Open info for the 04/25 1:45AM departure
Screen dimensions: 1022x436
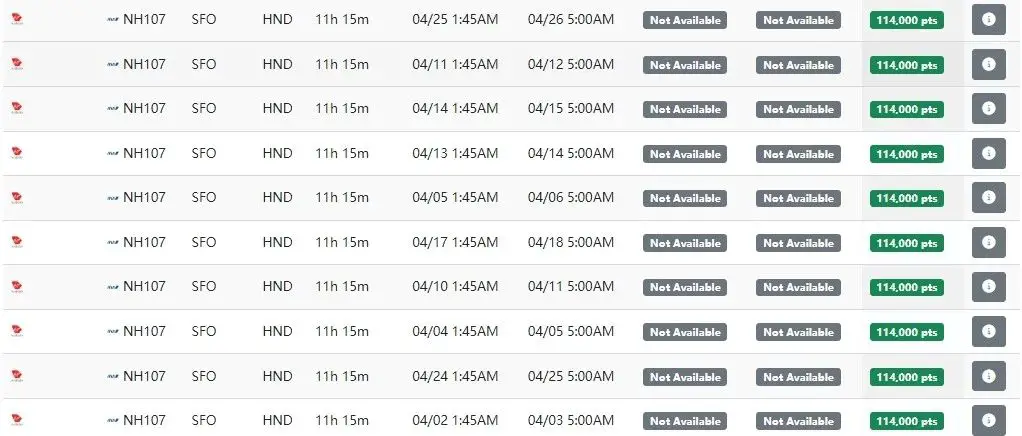tap(988, 20)
